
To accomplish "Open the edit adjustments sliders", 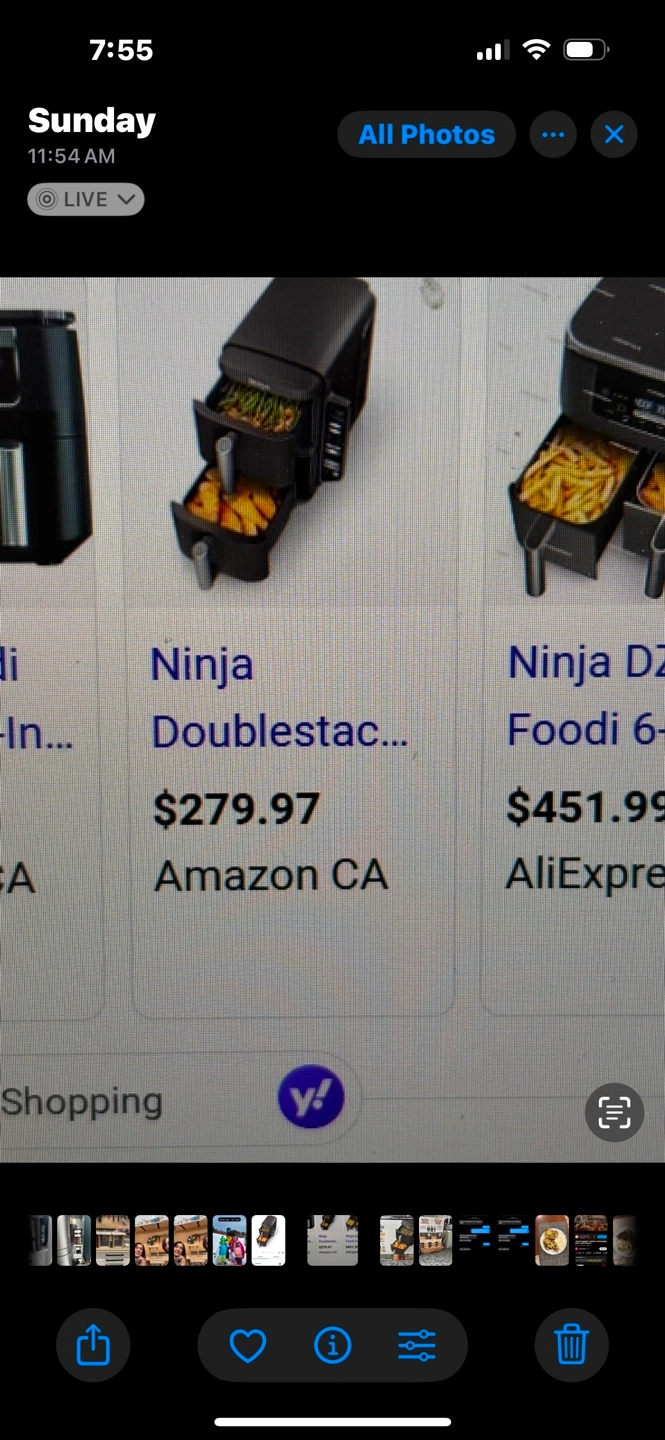I will point(417,1346).
